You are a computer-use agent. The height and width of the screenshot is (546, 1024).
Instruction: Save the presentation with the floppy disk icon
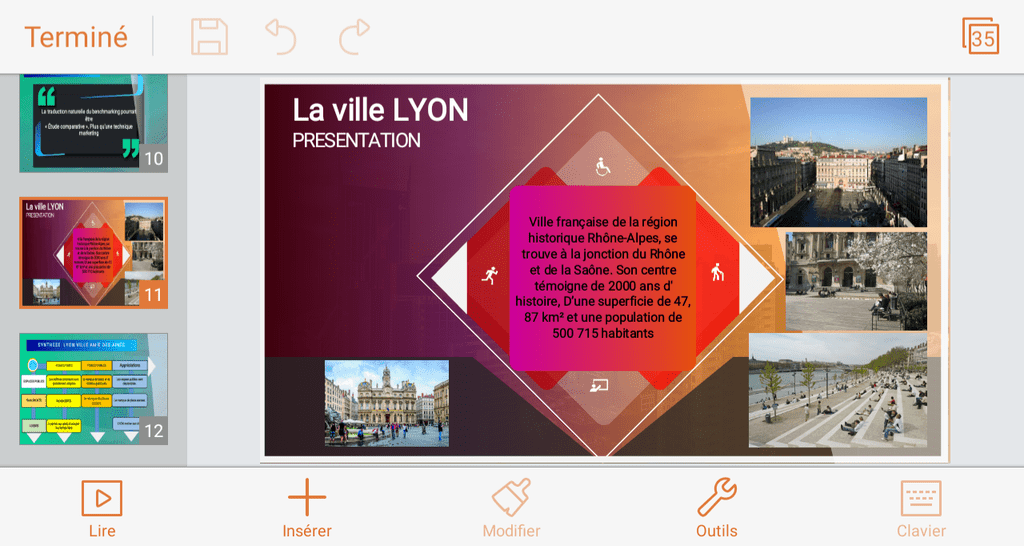pyautogui.click(x=209, y=37)
